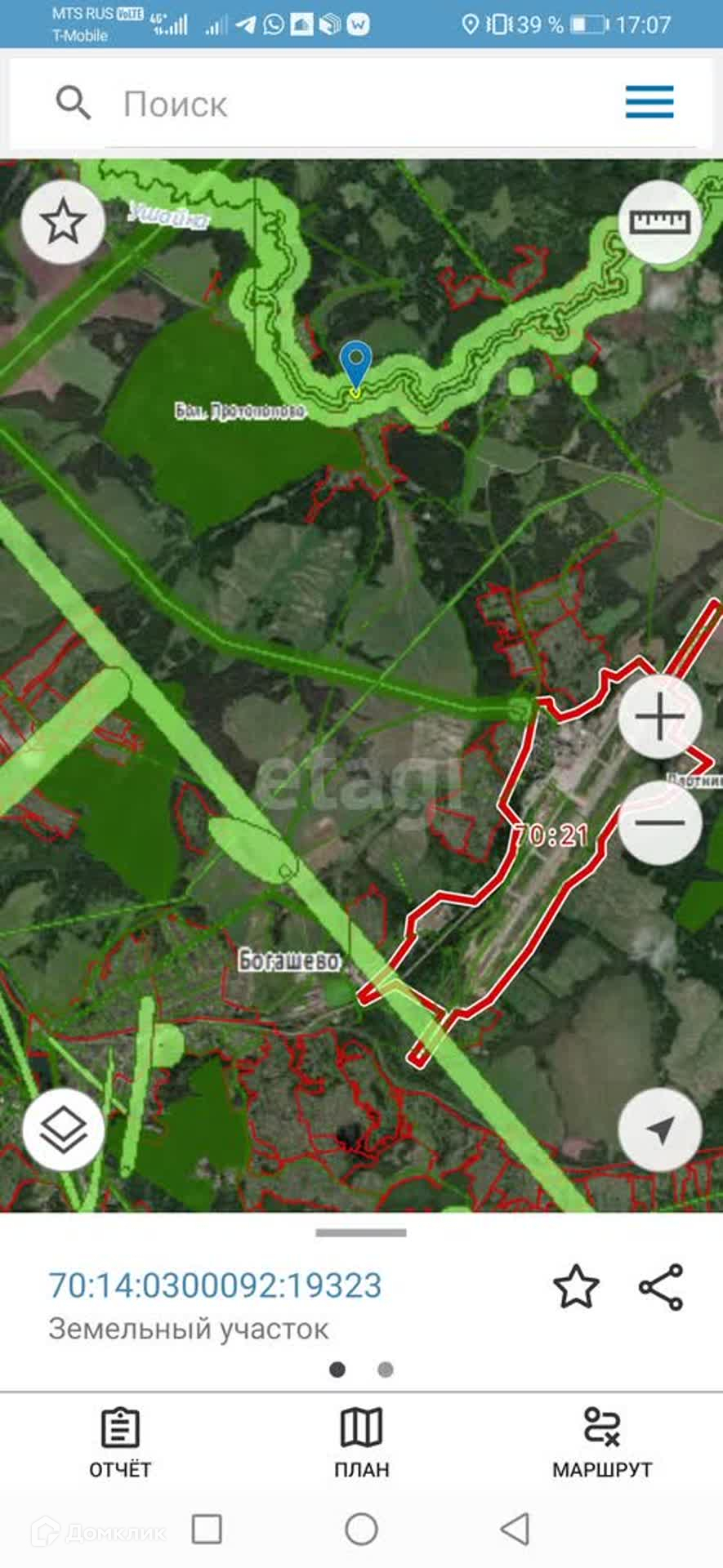
Task: Zoom in on the map
Action: coord(659,717)
